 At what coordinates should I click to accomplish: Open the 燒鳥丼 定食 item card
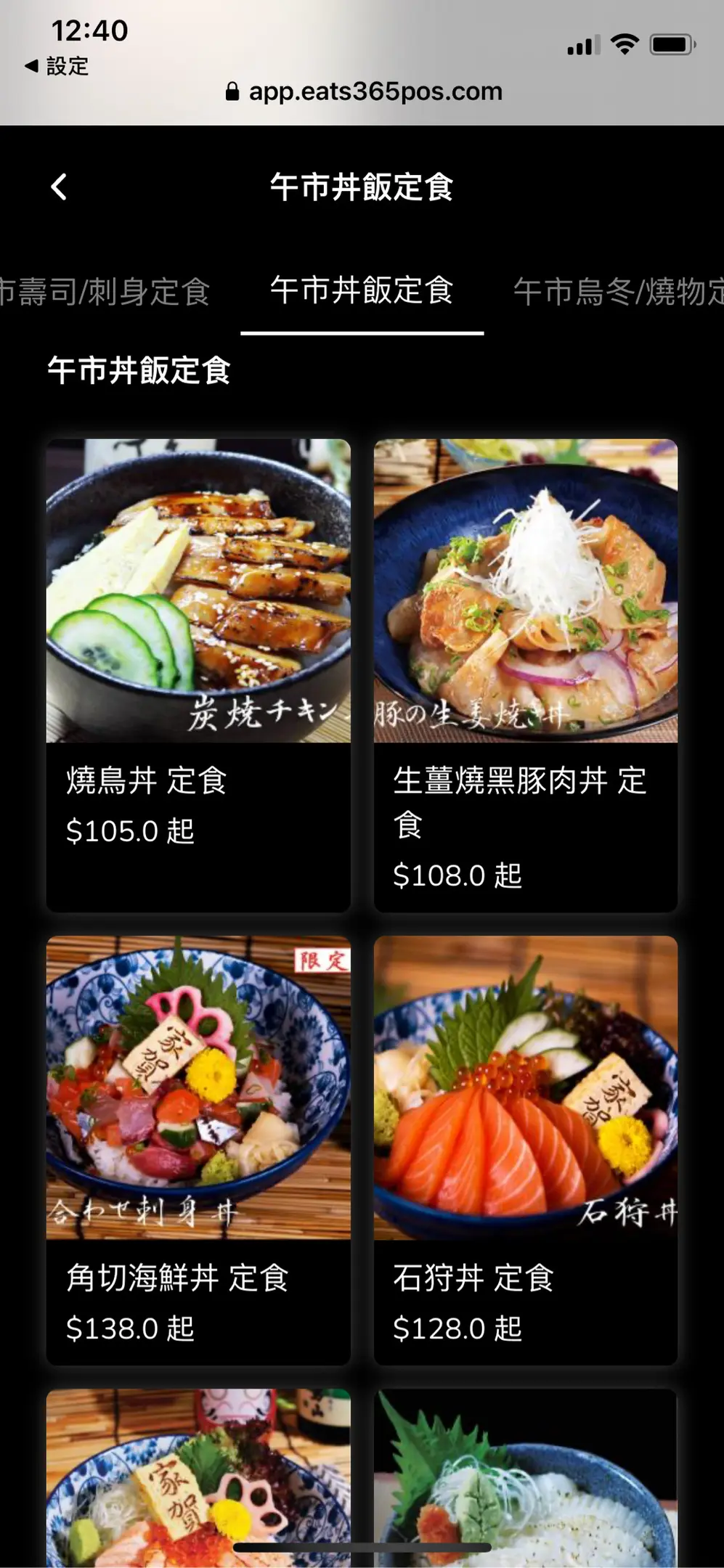tap(198, 674)
